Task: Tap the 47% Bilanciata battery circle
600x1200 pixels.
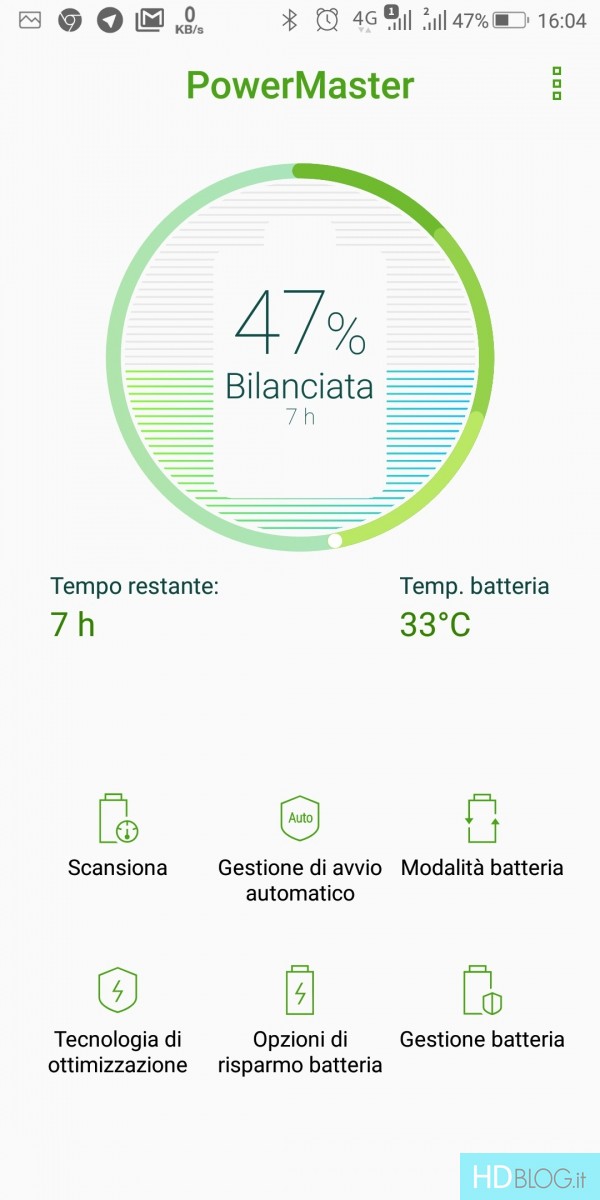Action: click(x=300, y=357)
